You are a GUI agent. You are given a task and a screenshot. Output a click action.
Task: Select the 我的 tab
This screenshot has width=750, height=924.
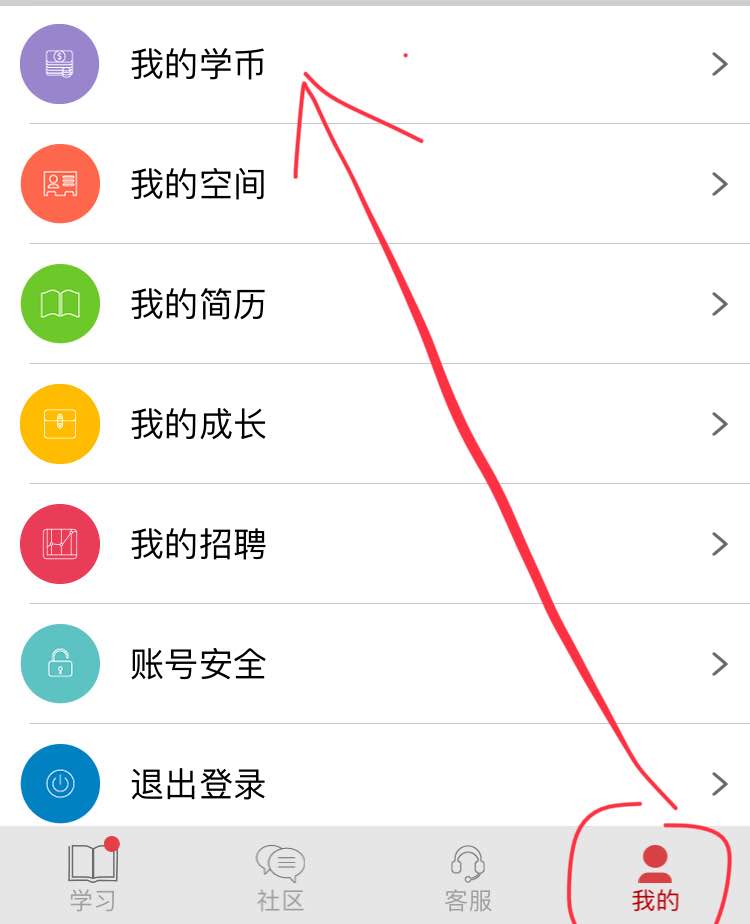655,877
